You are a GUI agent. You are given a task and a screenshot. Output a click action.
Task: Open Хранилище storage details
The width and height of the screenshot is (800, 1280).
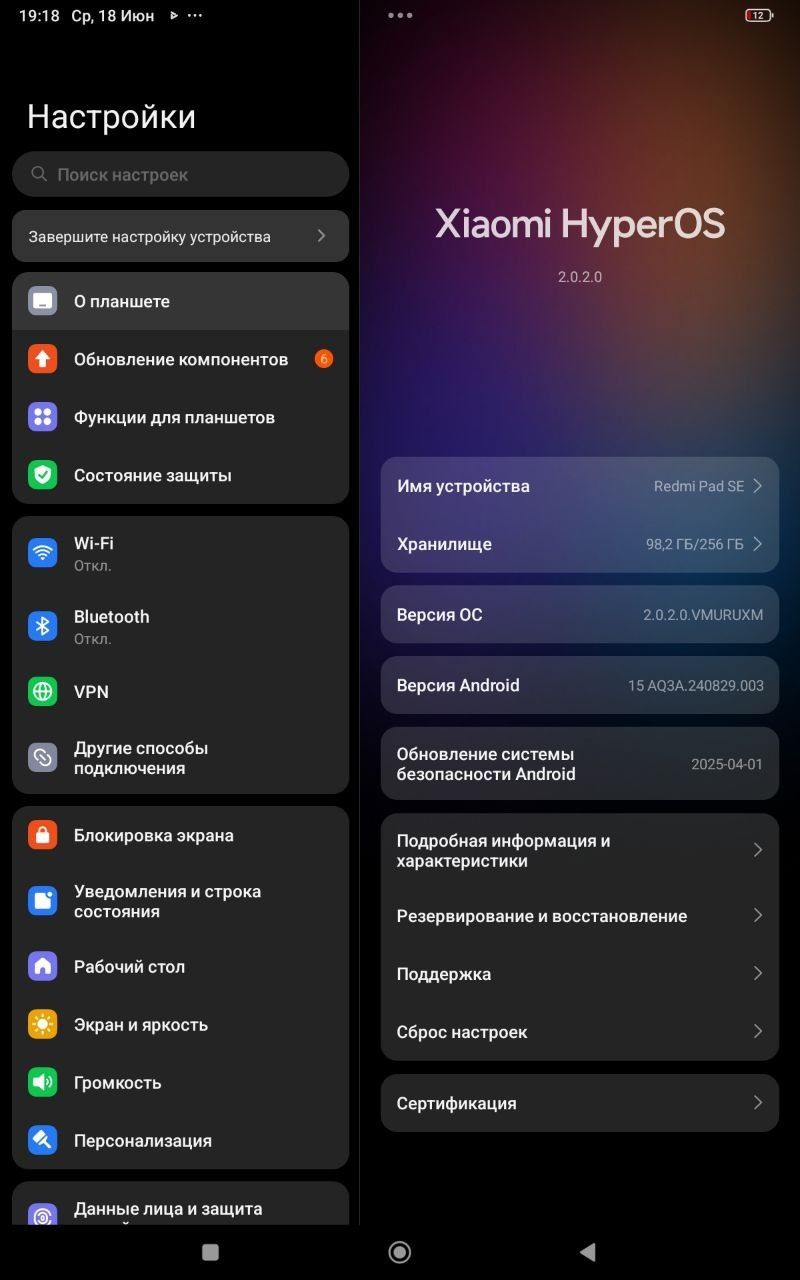point(579,544)
